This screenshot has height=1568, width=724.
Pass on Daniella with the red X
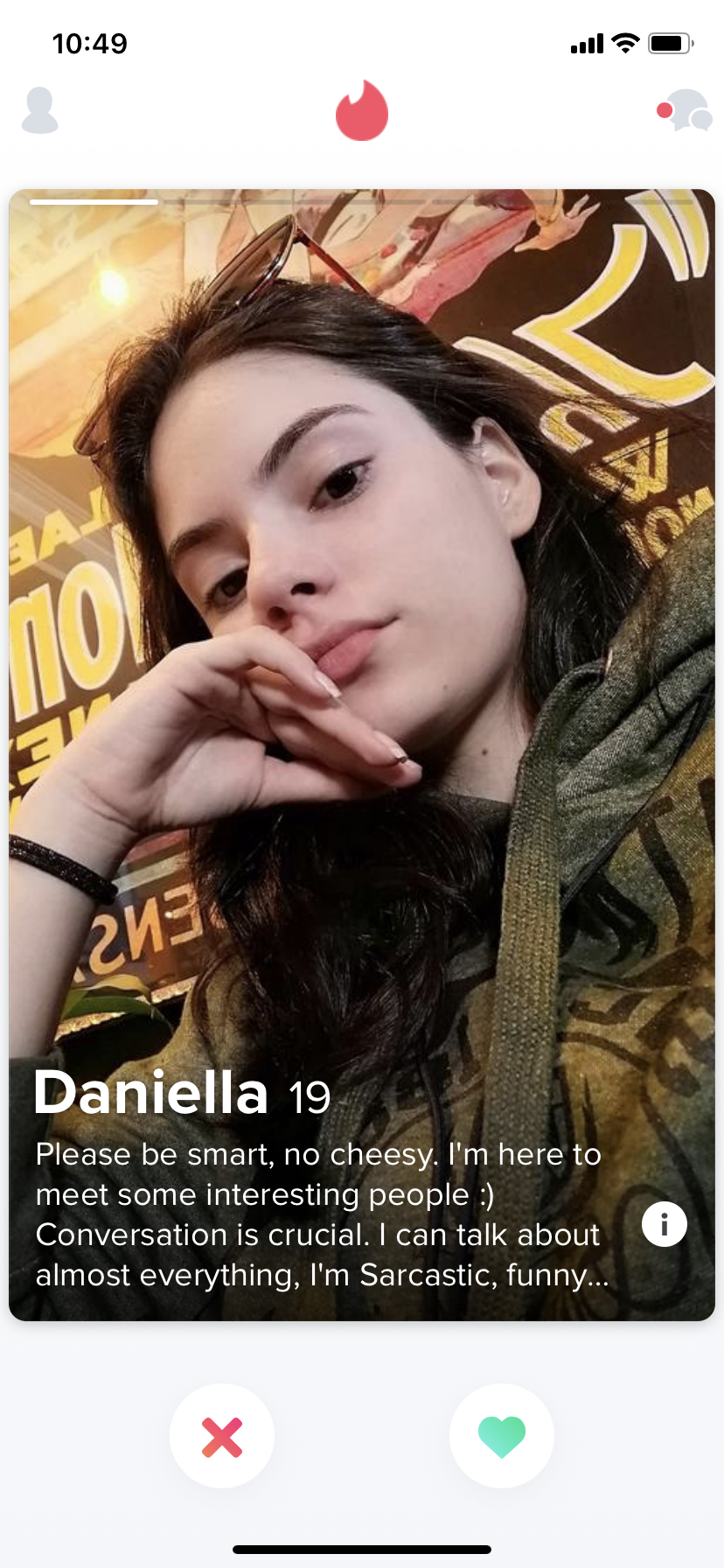coord(222,1436)
